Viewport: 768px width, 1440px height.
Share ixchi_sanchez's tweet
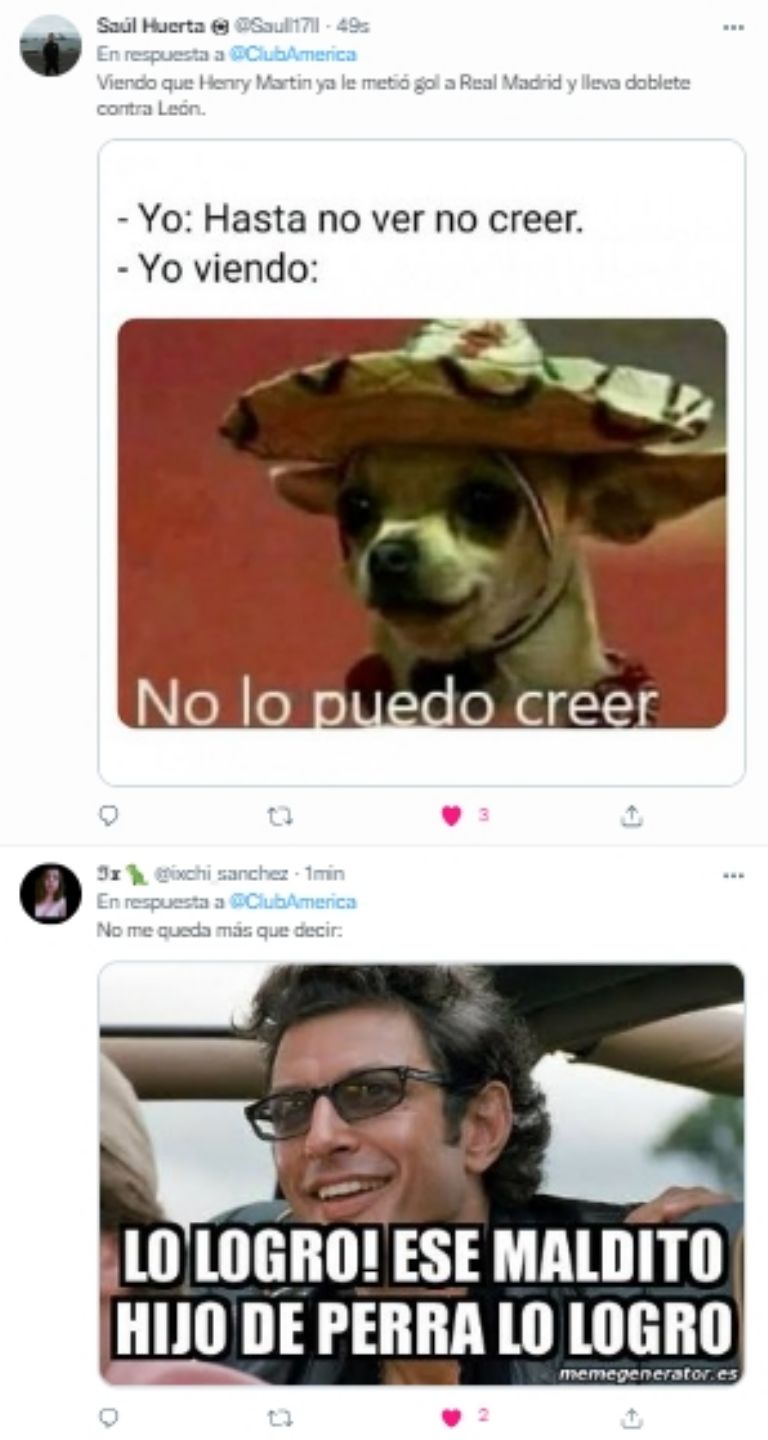coord(631,1417)
